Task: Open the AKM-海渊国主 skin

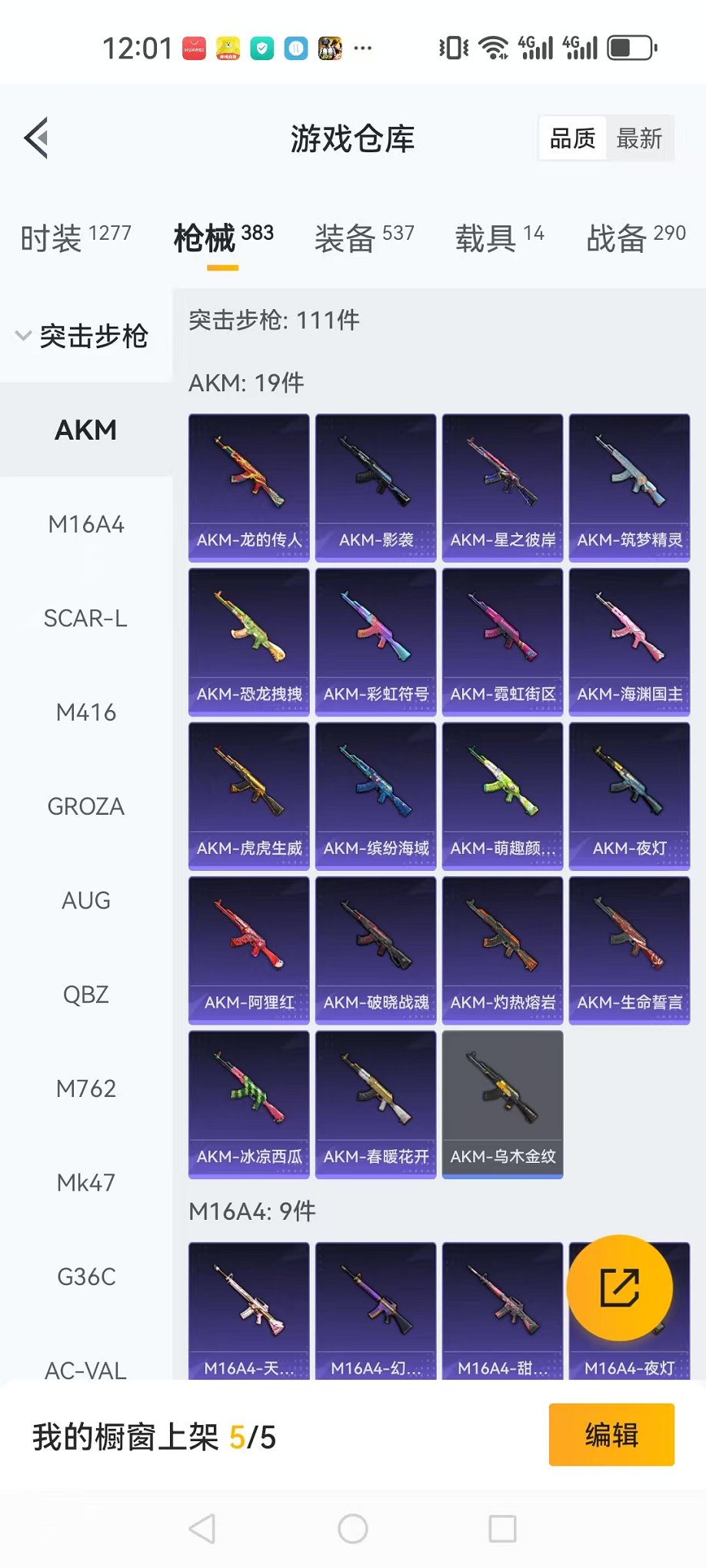Action: coord(629,642)
